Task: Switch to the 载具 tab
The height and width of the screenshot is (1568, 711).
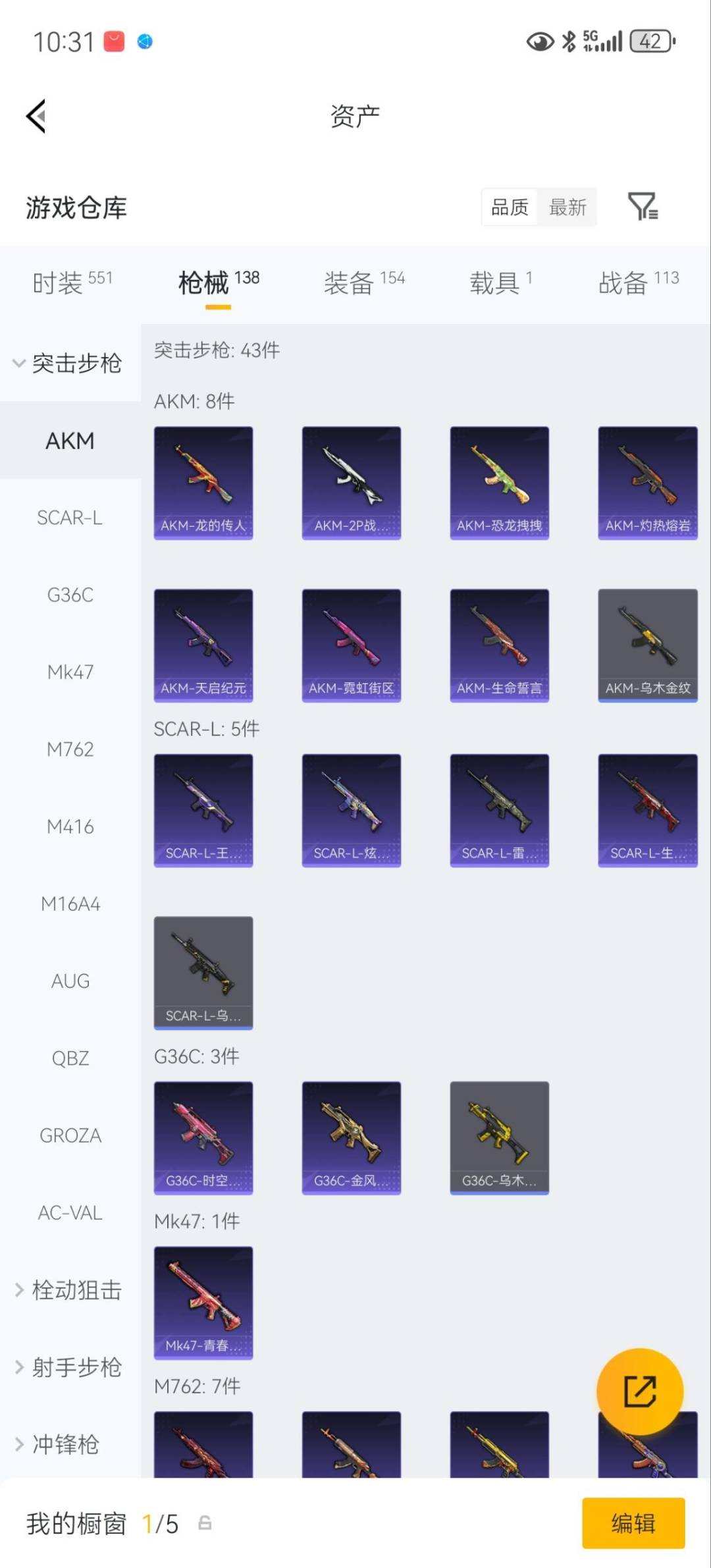Action: pyautogui.click(x=500, y=283)
